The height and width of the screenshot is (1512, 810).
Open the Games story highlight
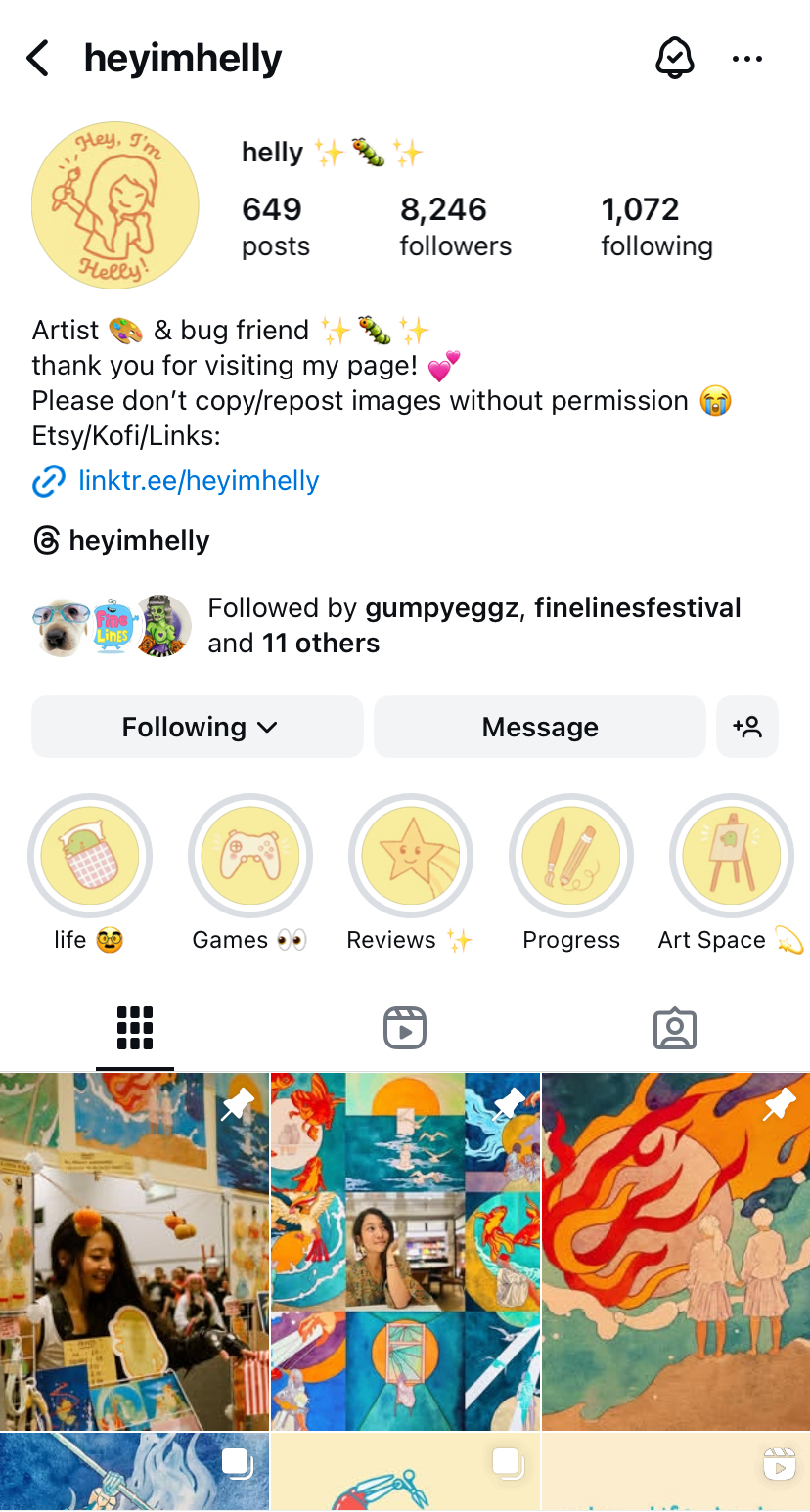pos(249,856)
